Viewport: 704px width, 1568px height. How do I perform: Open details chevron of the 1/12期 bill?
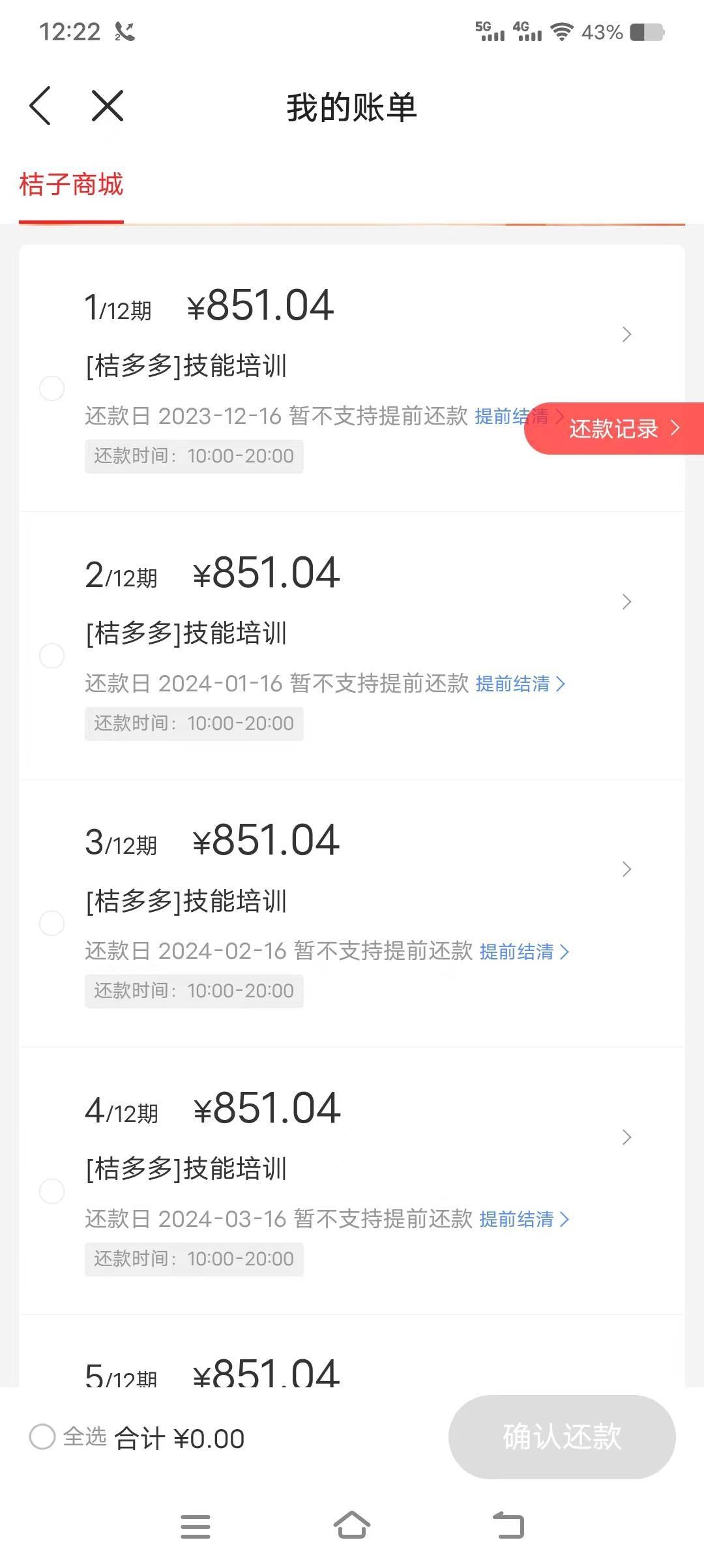[x=626, y=335]
